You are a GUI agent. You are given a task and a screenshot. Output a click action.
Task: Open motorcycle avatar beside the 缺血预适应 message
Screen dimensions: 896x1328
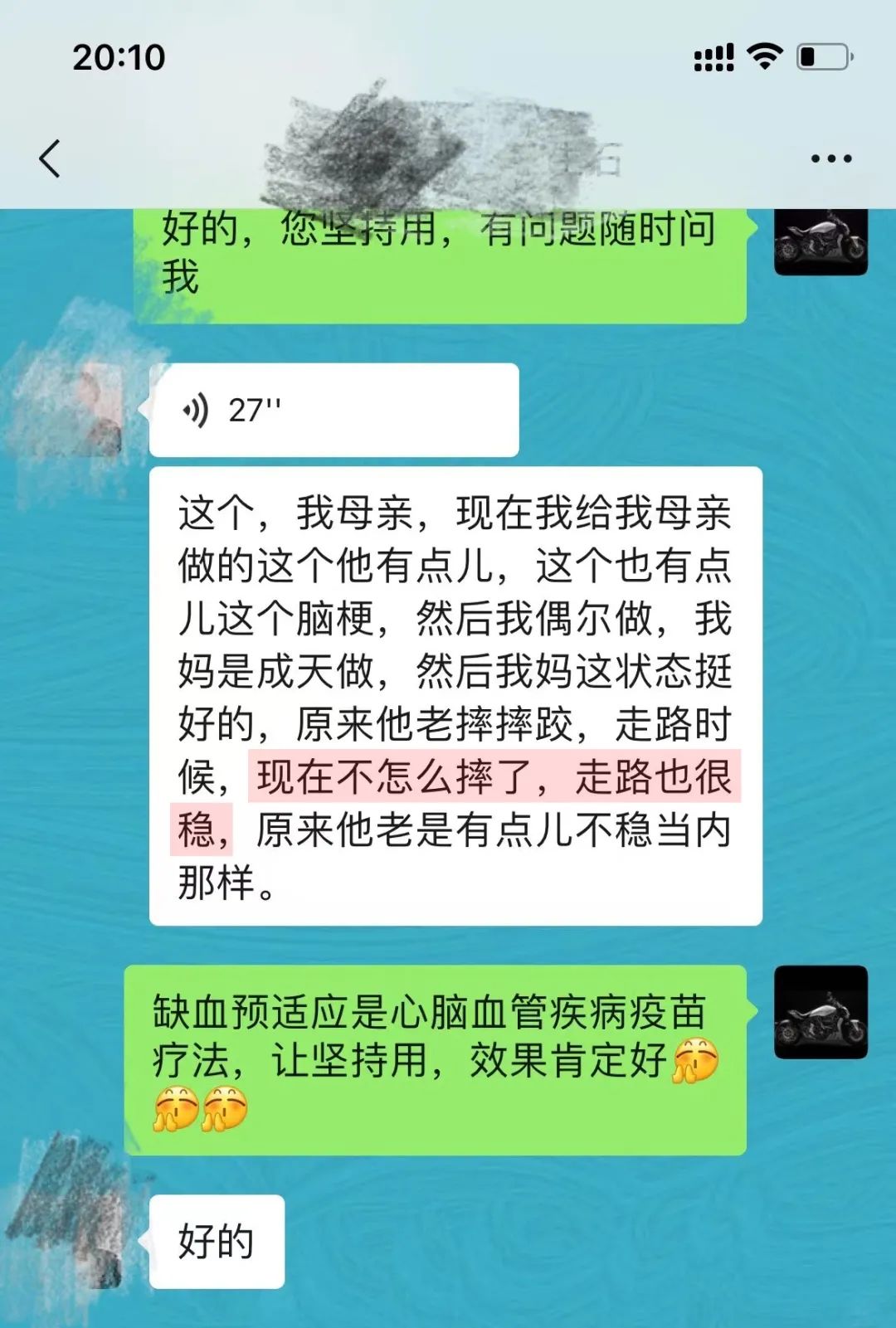click(820, 1012)
